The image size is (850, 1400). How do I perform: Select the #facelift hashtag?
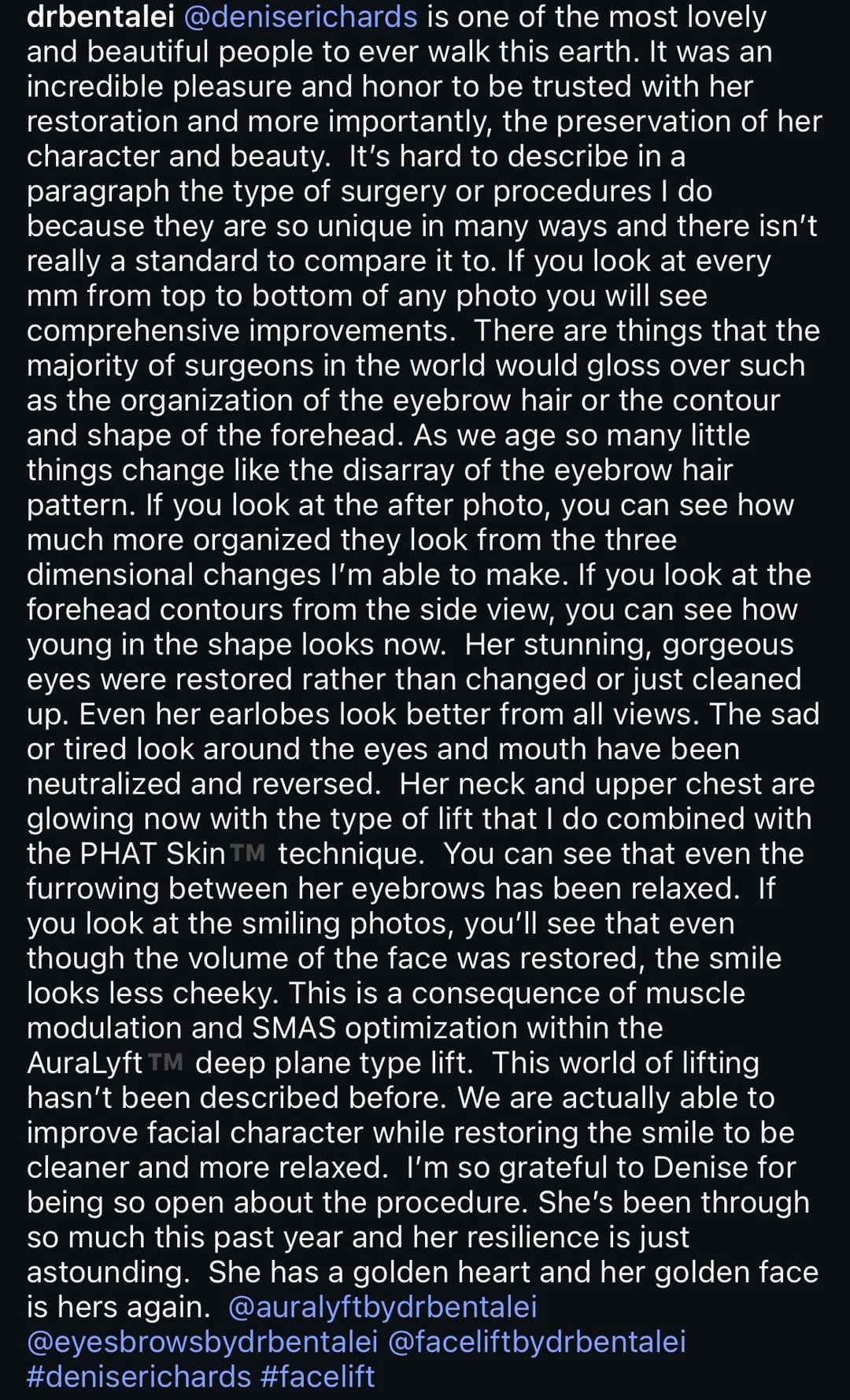(x=318, y=1376)
